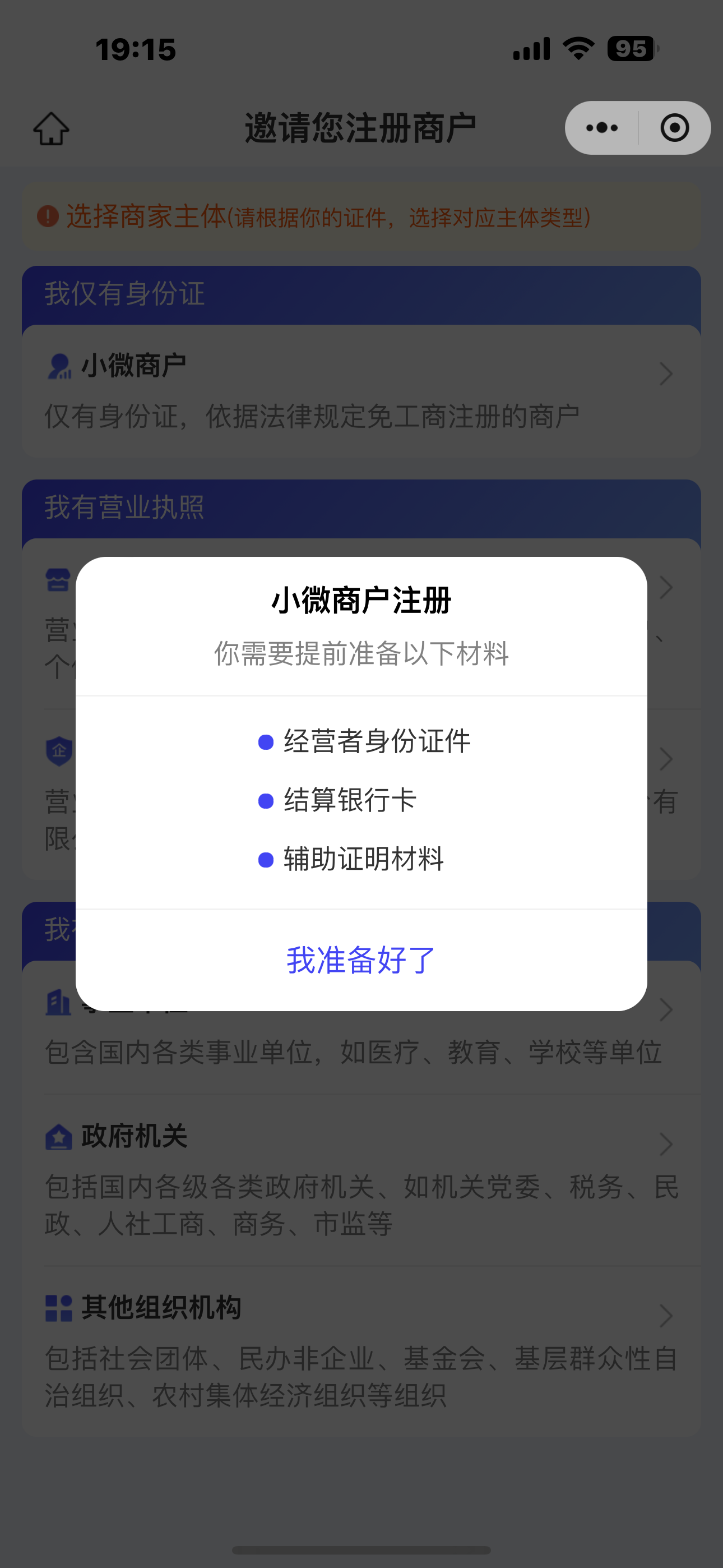723x1568 pixels.
Task: Go to home via house icon
Action: pyautogui.click(x=51, y=128)
